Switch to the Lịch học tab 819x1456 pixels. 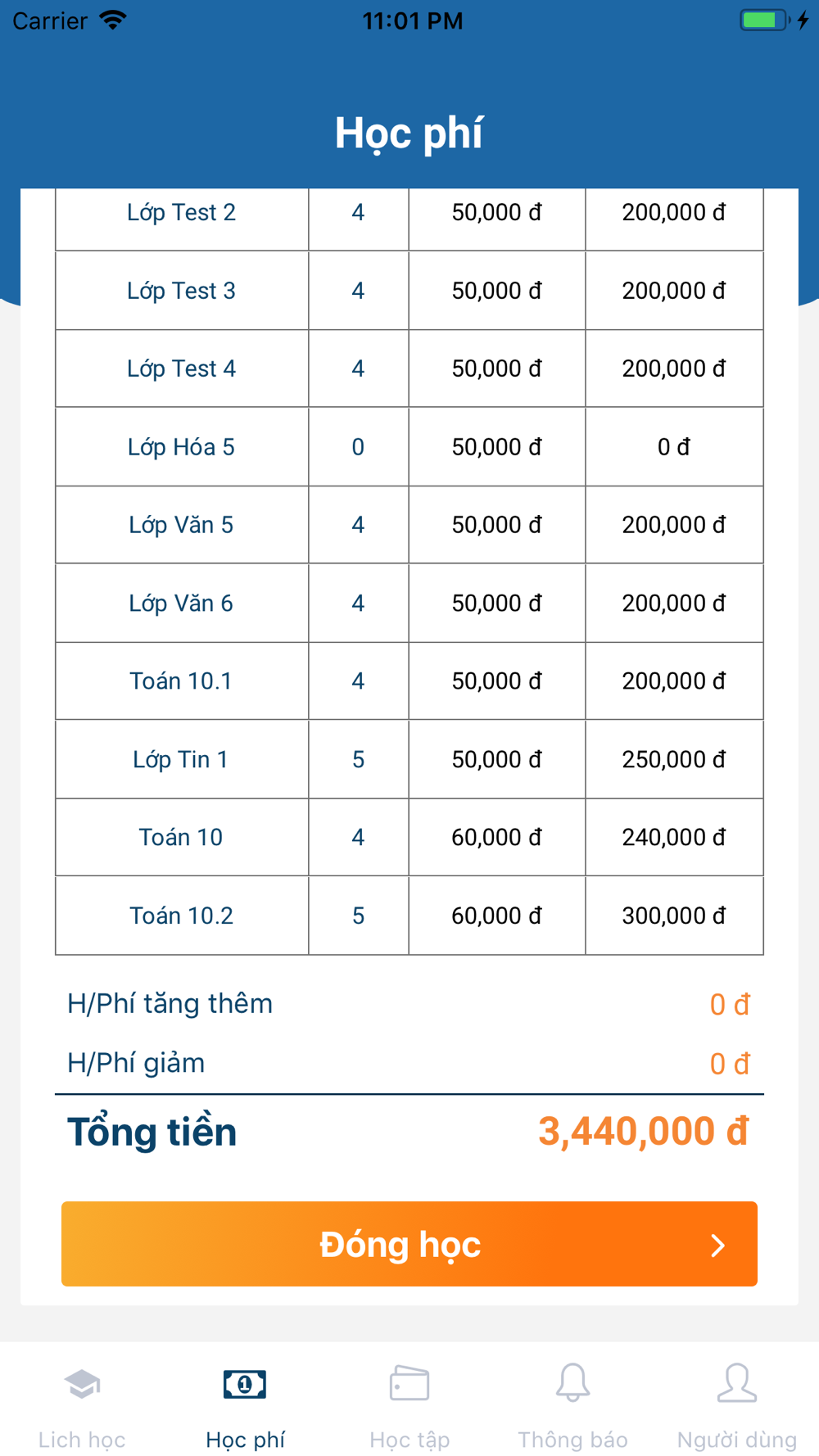[x=82, y=1405]
